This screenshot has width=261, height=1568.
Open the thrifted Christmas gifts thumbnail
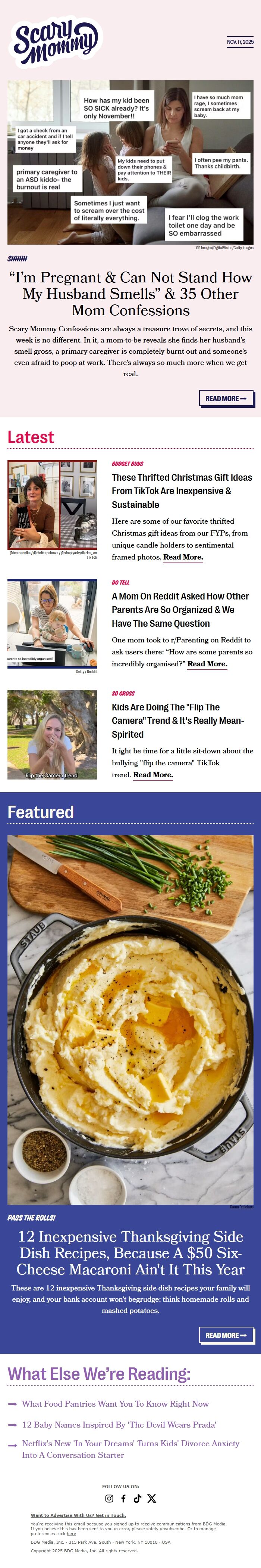coord(52,505)
